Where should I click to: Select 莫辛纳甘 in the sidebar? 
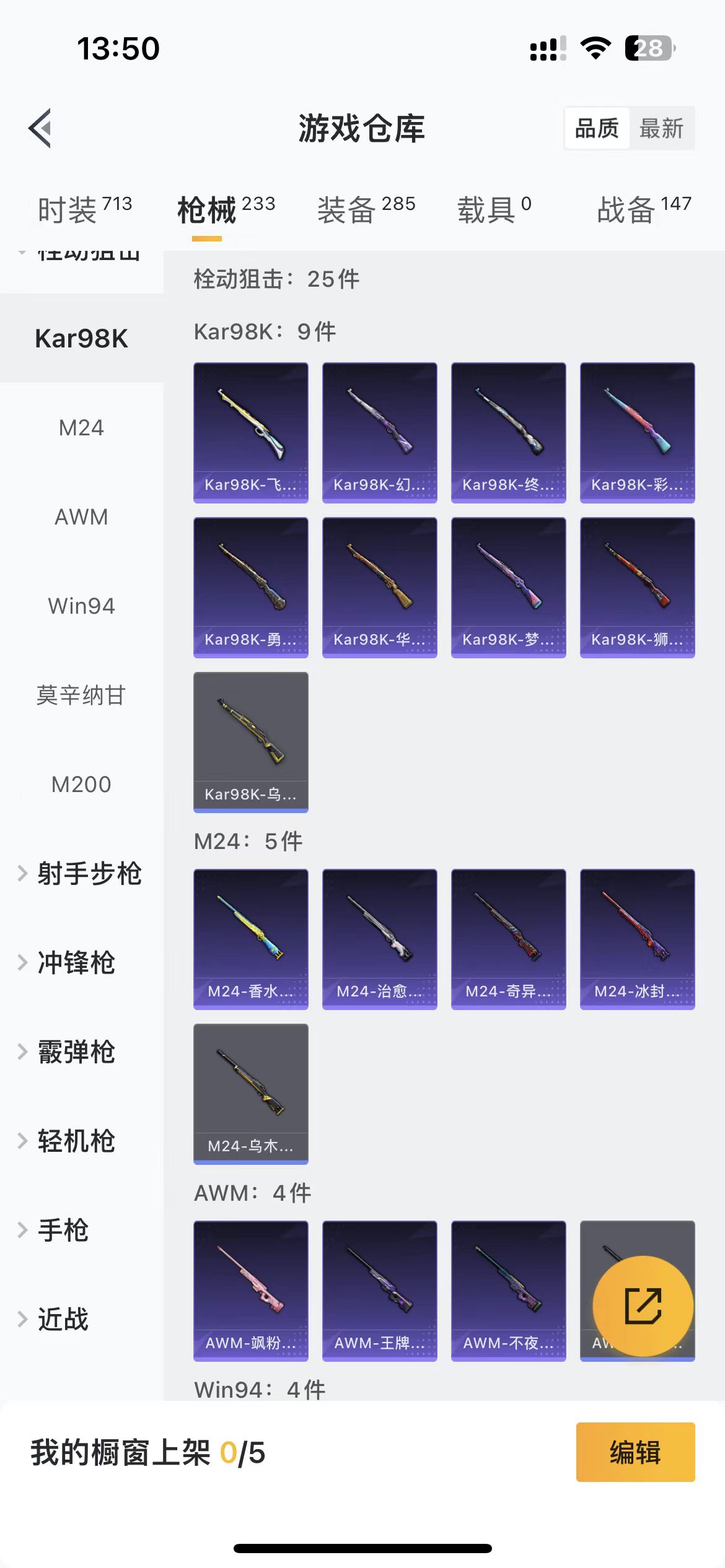81,695
